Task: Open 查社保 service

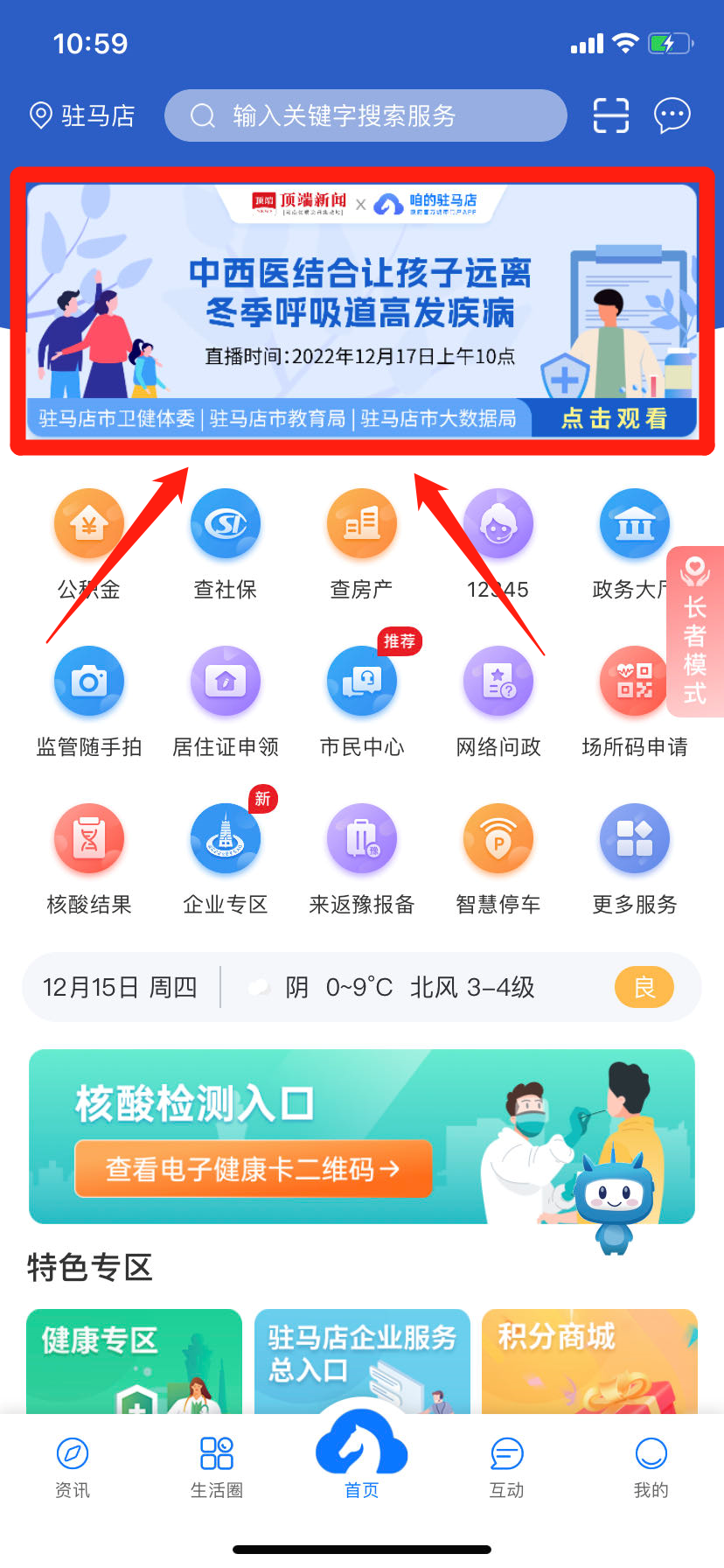Action: tap(225, 544)
